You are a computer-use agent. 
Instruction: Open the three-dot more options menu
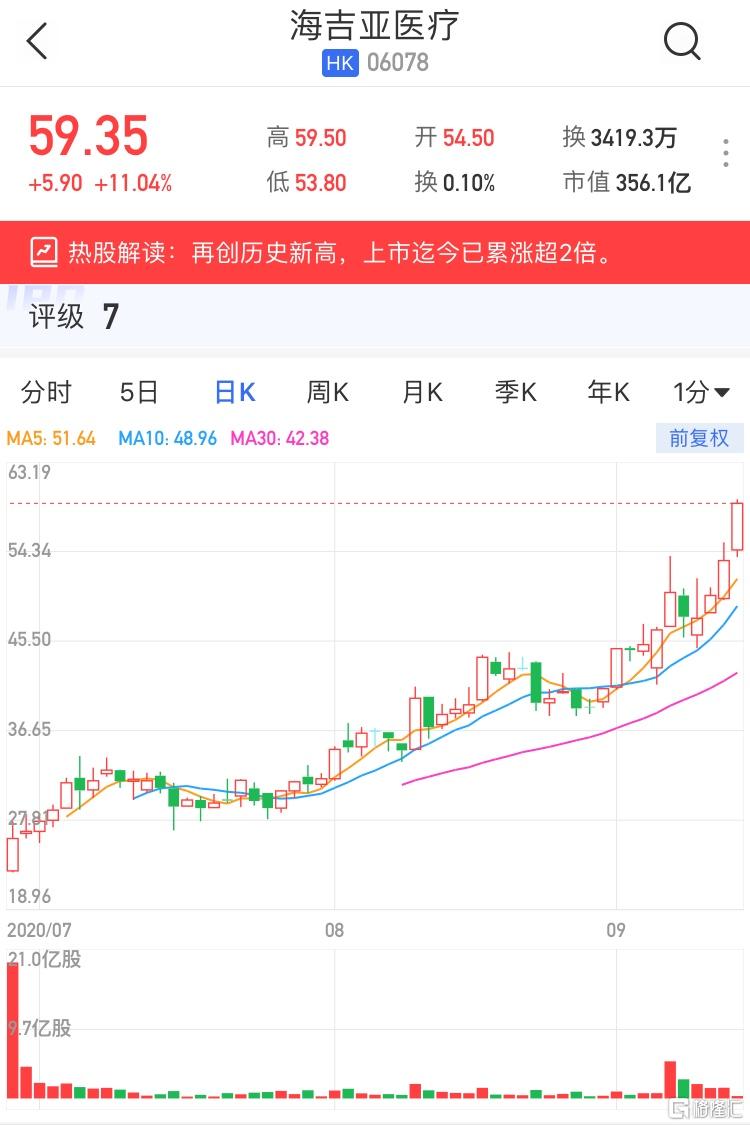pyautogui.click(x=726, y=154)
